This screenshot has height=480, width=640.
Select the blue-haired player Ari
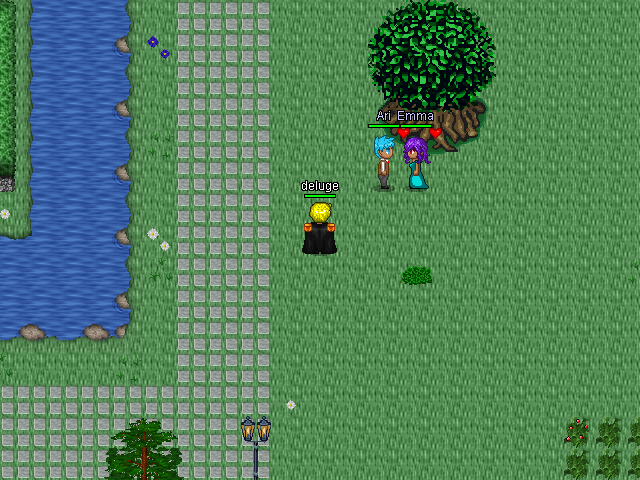pos(384,164)
